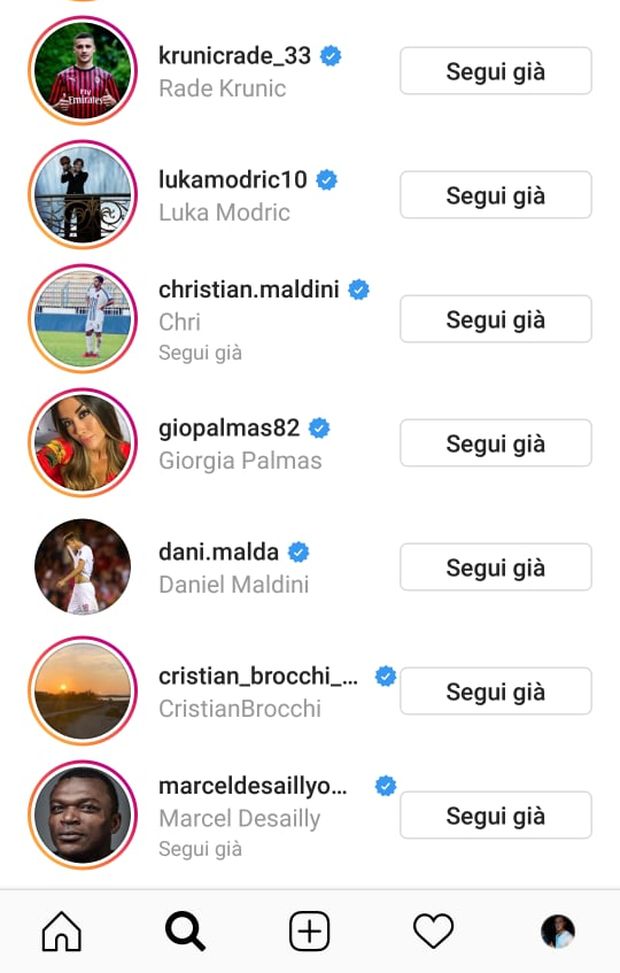Image resolution: width=620 pixels, height=973 pixels.
Task: Unfollow lukamodric10 via its Segui già button
Action: click(x=495, y=195)
